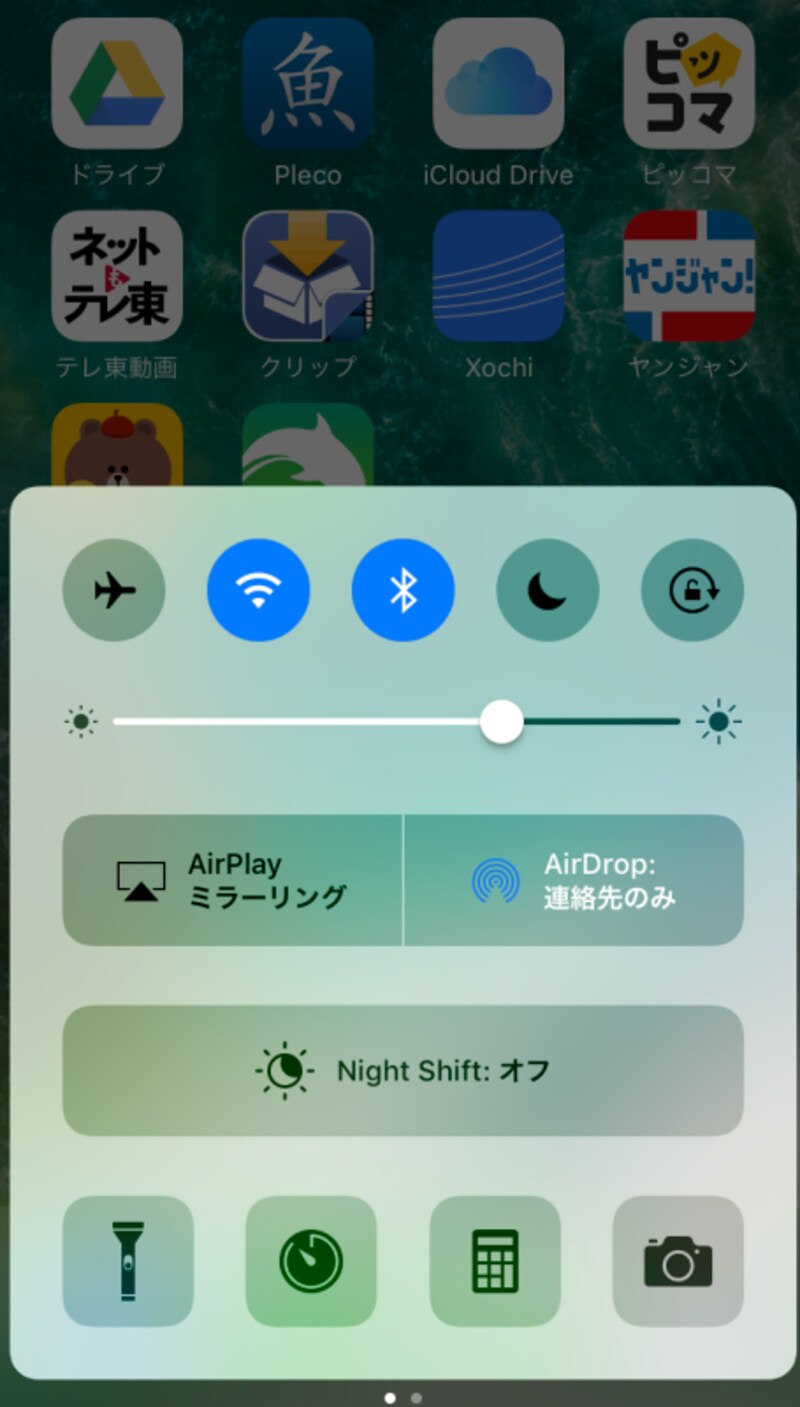This screenshot has width=800, height=1407.
Task: Tap the brightness slider track
Action: [300, 721]
